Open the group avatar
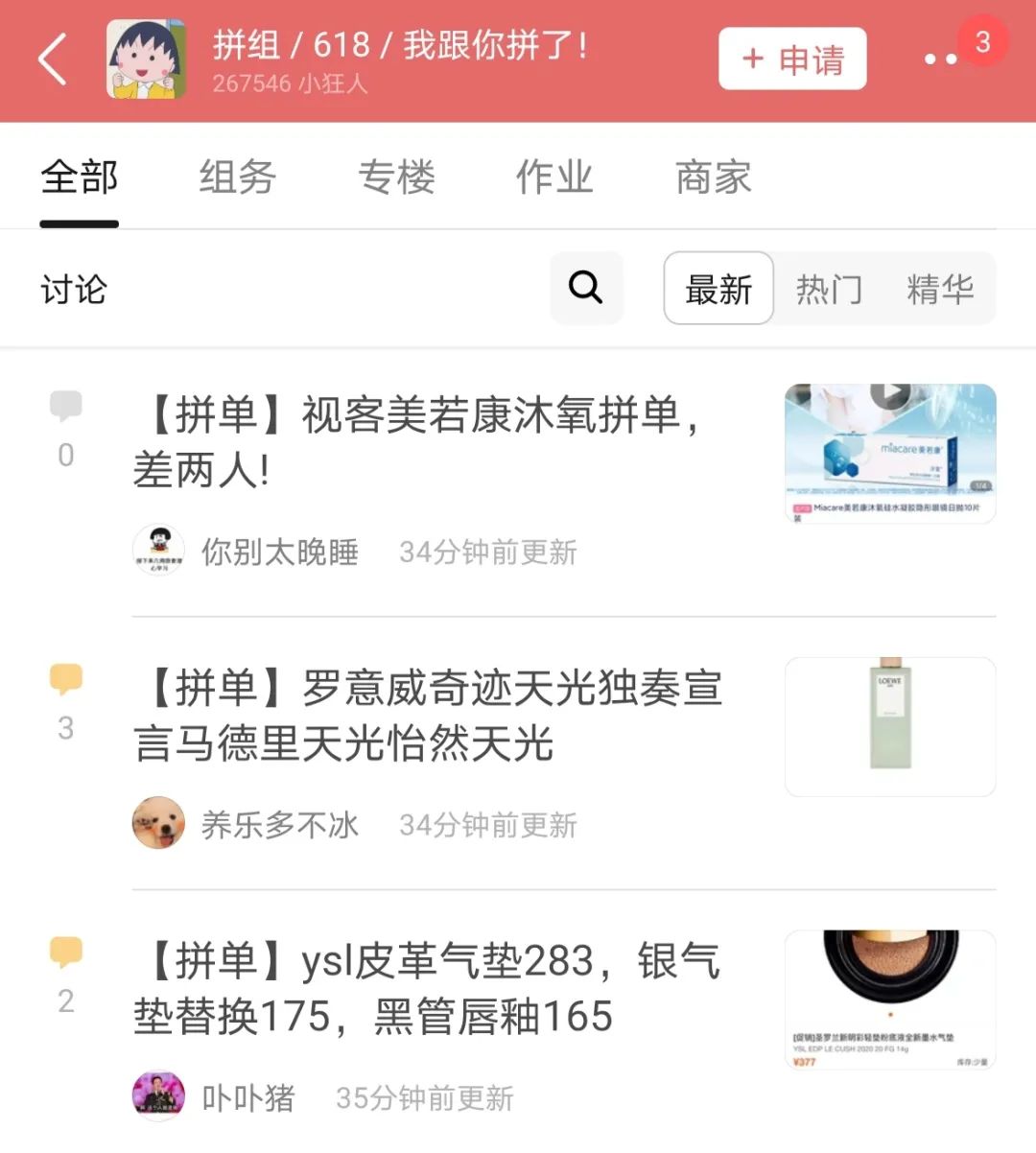This screenshot has height=1153, width=1036. 146,59
